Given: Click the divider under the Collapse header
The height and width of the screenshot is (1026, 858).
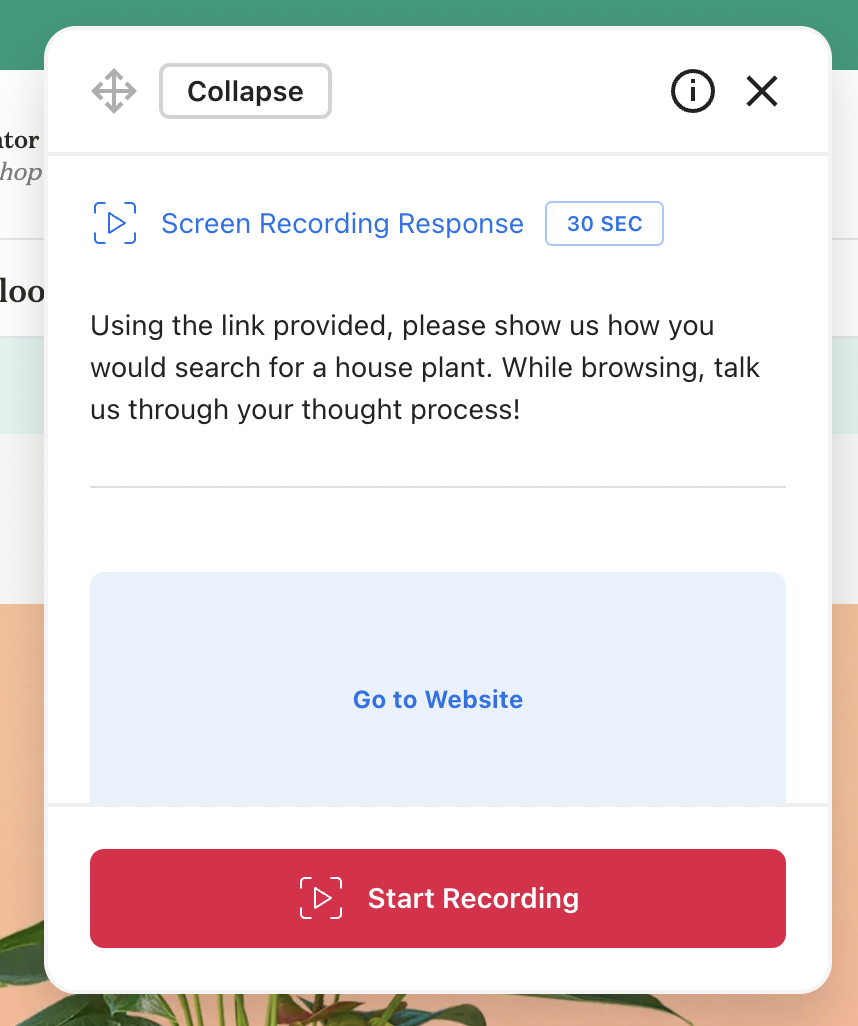Looking at the screenshot, I should [437, 154].
